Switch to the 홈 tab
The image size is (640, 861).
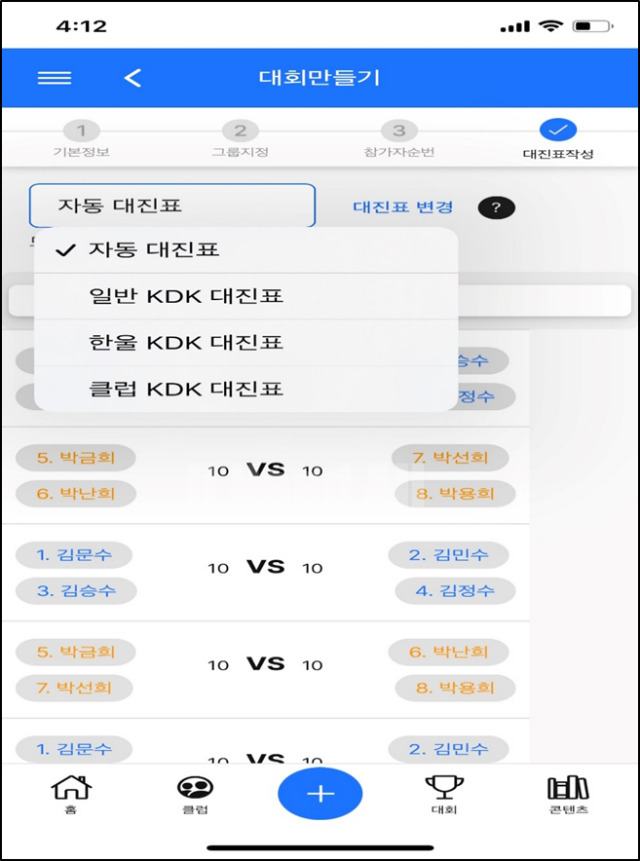point(71,795)
